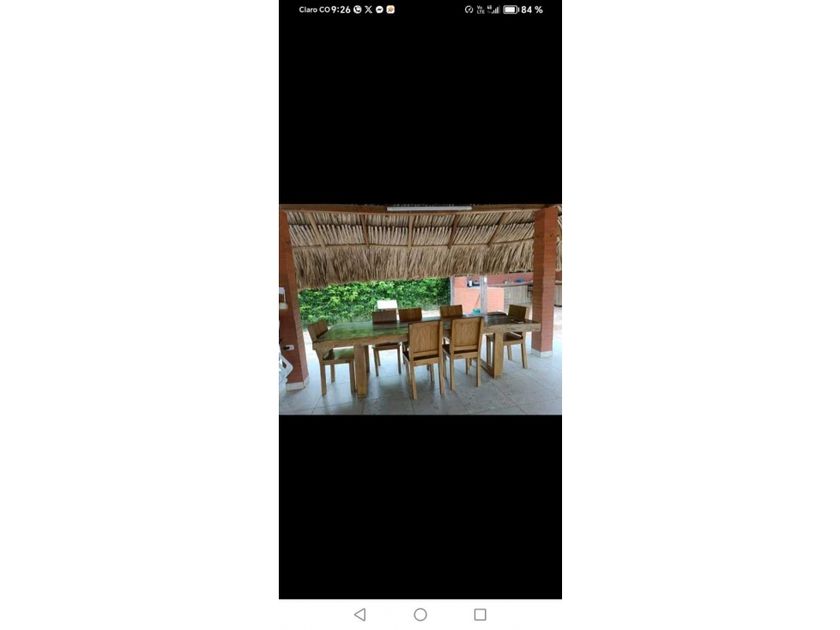
Task: Go back with the navigation bar arrow
Action: (360, 614)
